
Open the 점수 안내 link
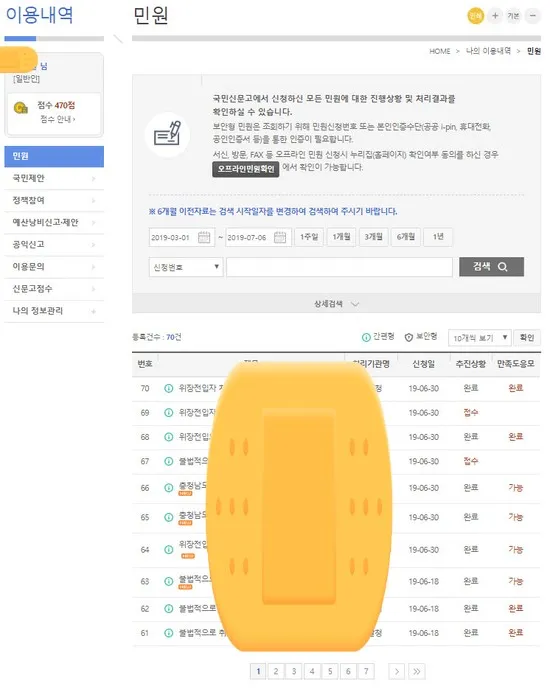58,119
